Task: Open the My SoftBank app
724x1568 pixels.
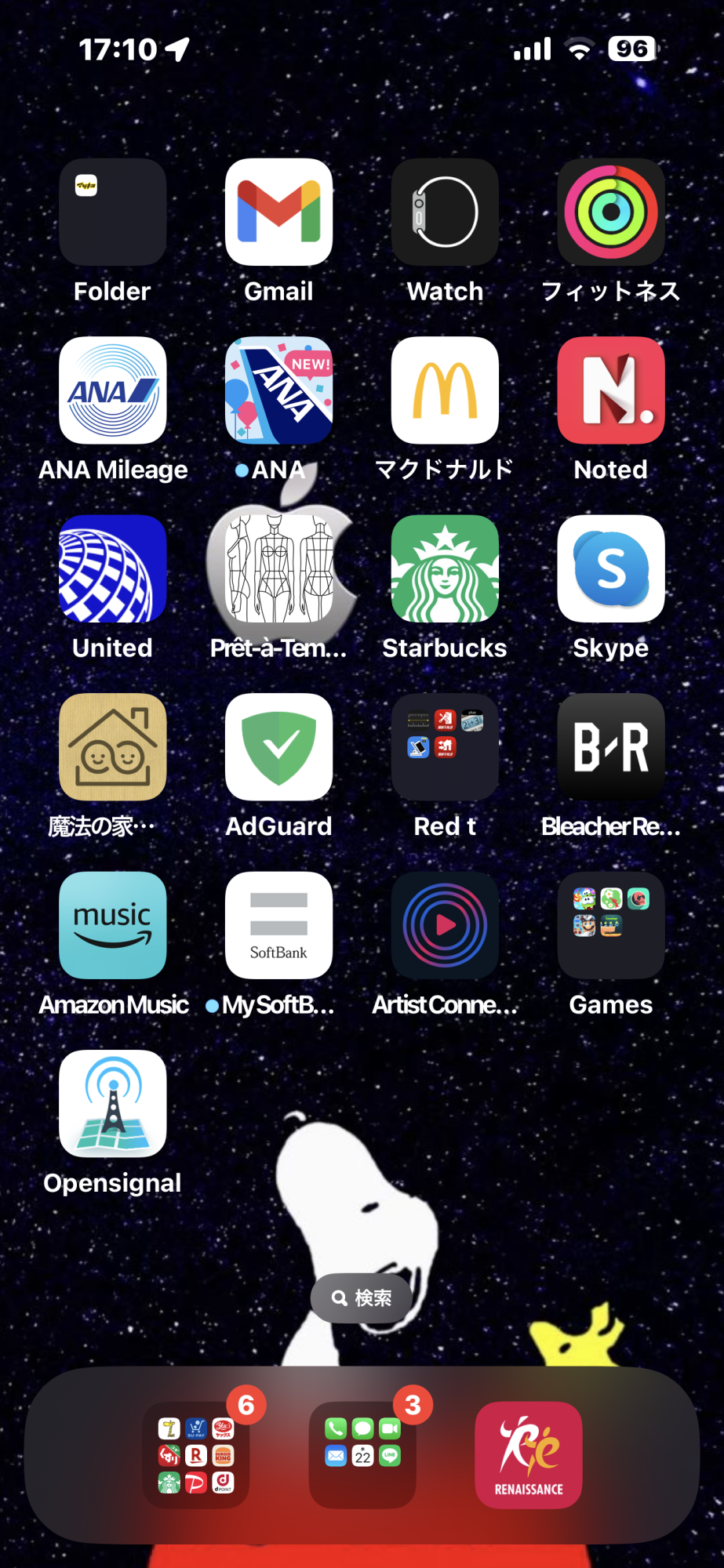Action: click(278, 925)
